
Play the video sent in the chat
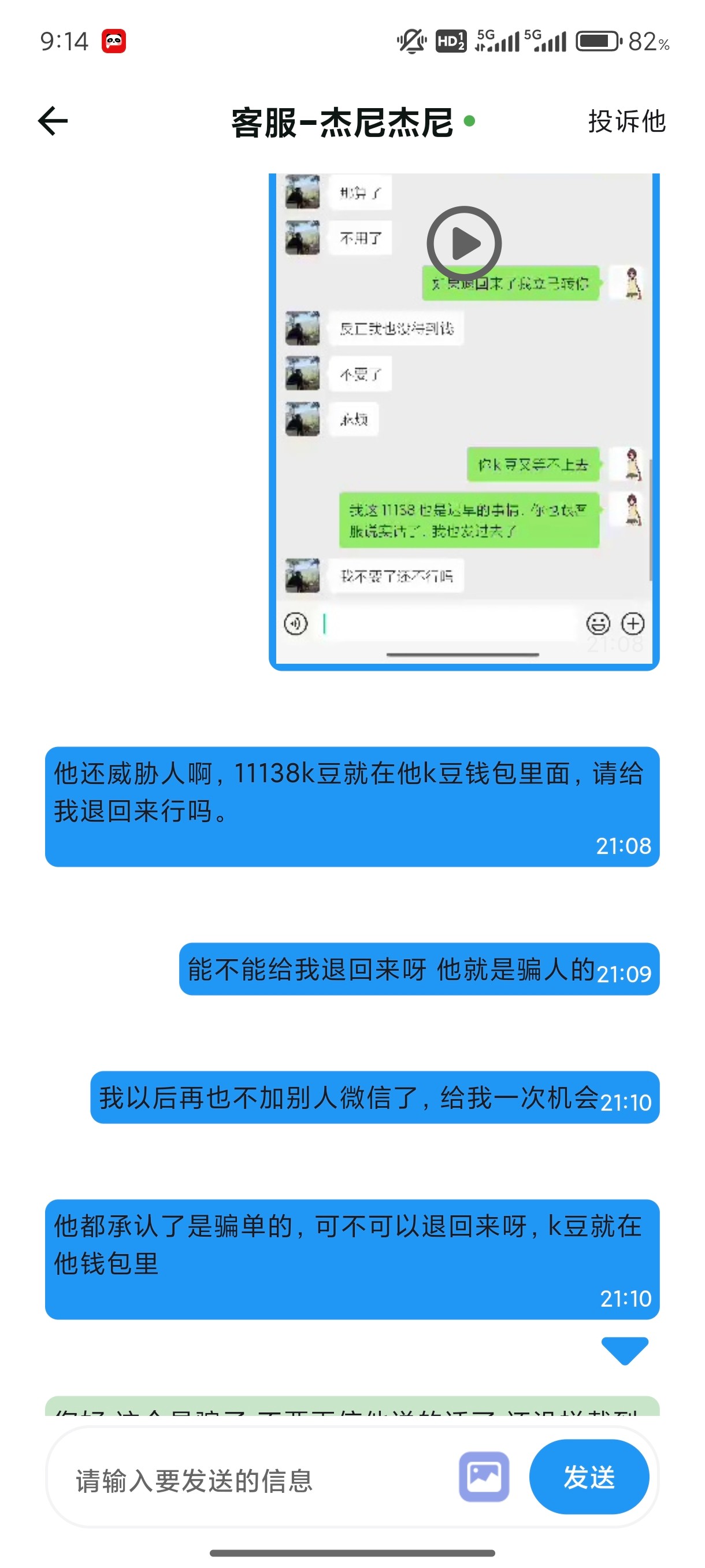463,243
